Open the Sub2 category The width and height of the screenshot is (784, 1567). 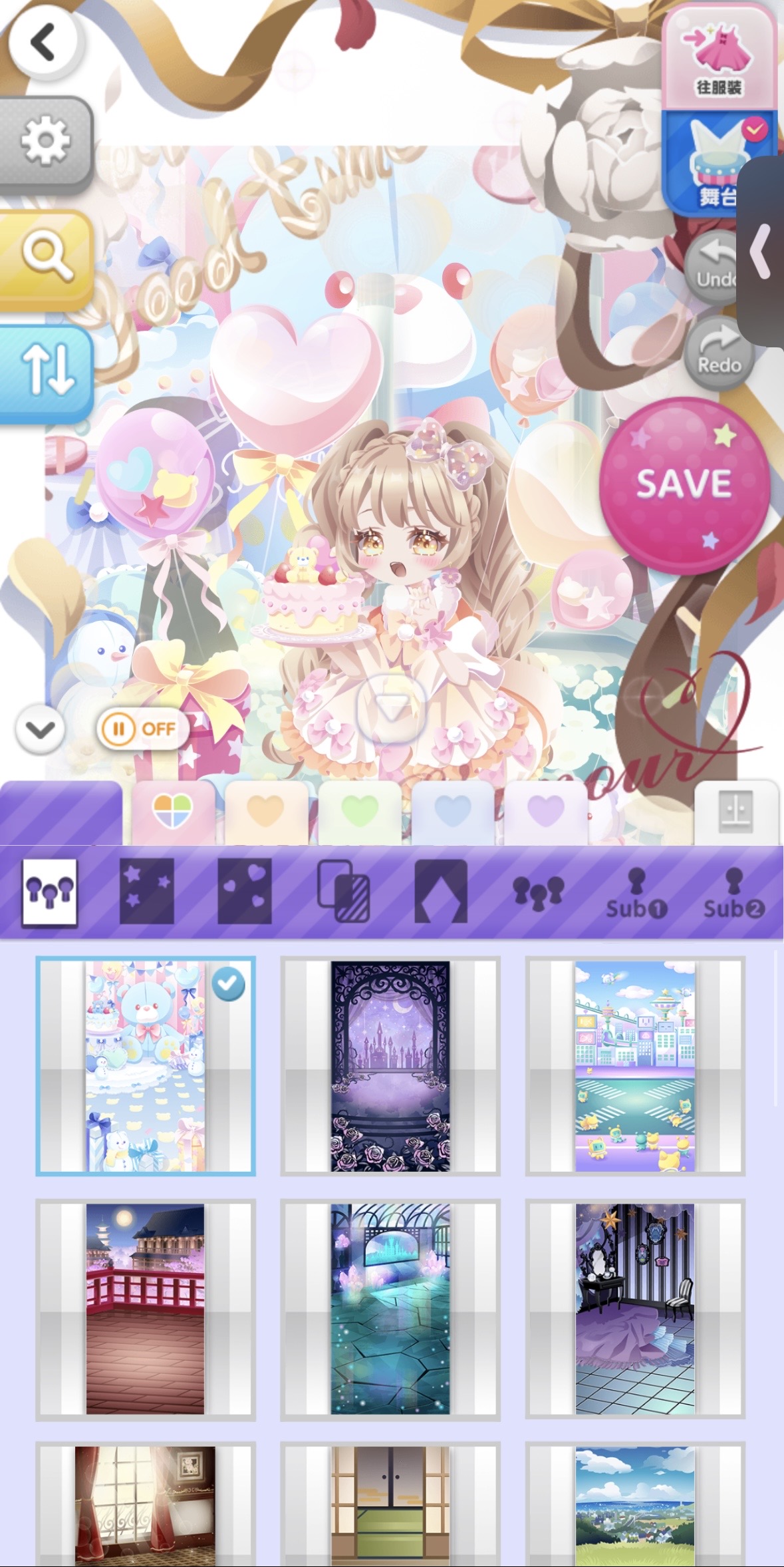[x=733, y=893]
